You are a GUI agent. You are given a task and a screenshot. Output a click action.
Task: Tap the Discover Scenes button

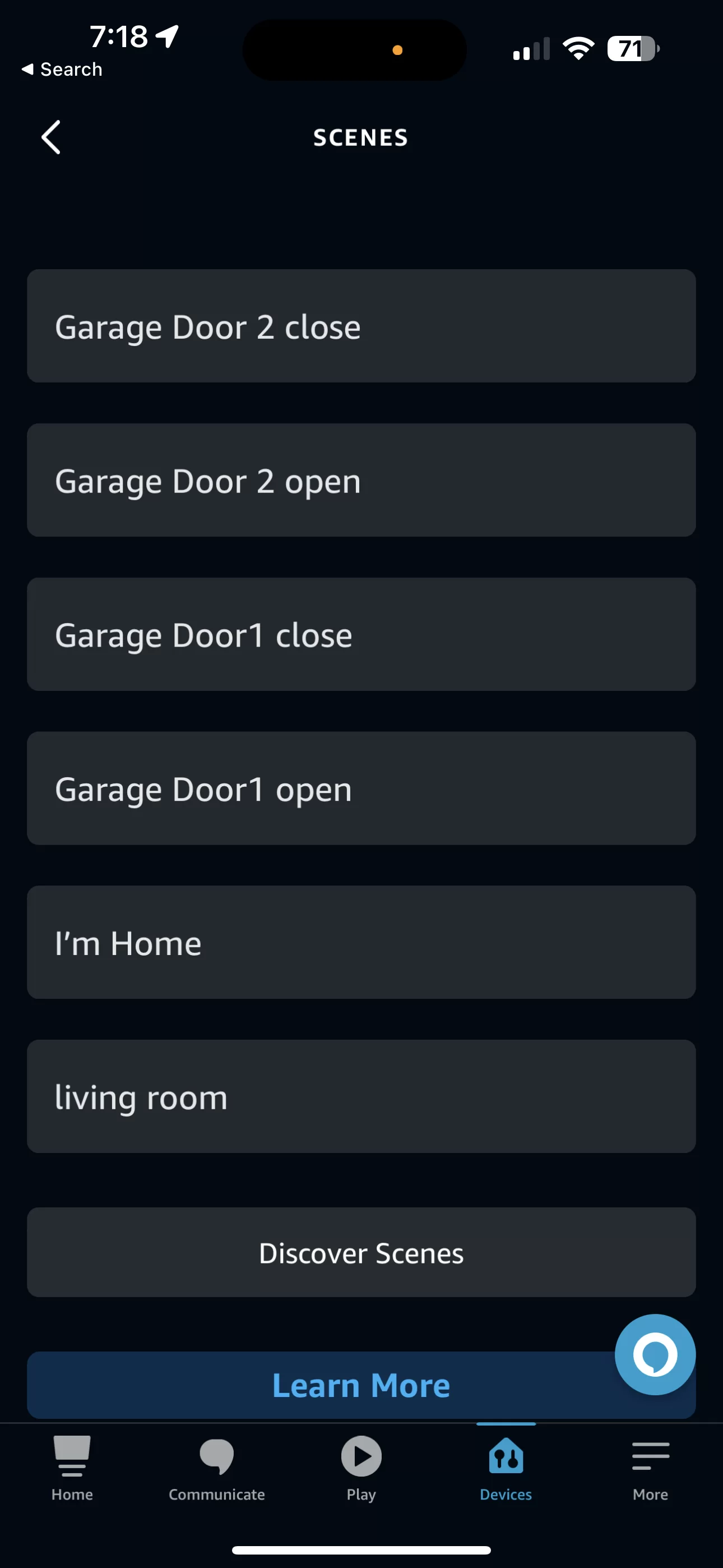361,1253
